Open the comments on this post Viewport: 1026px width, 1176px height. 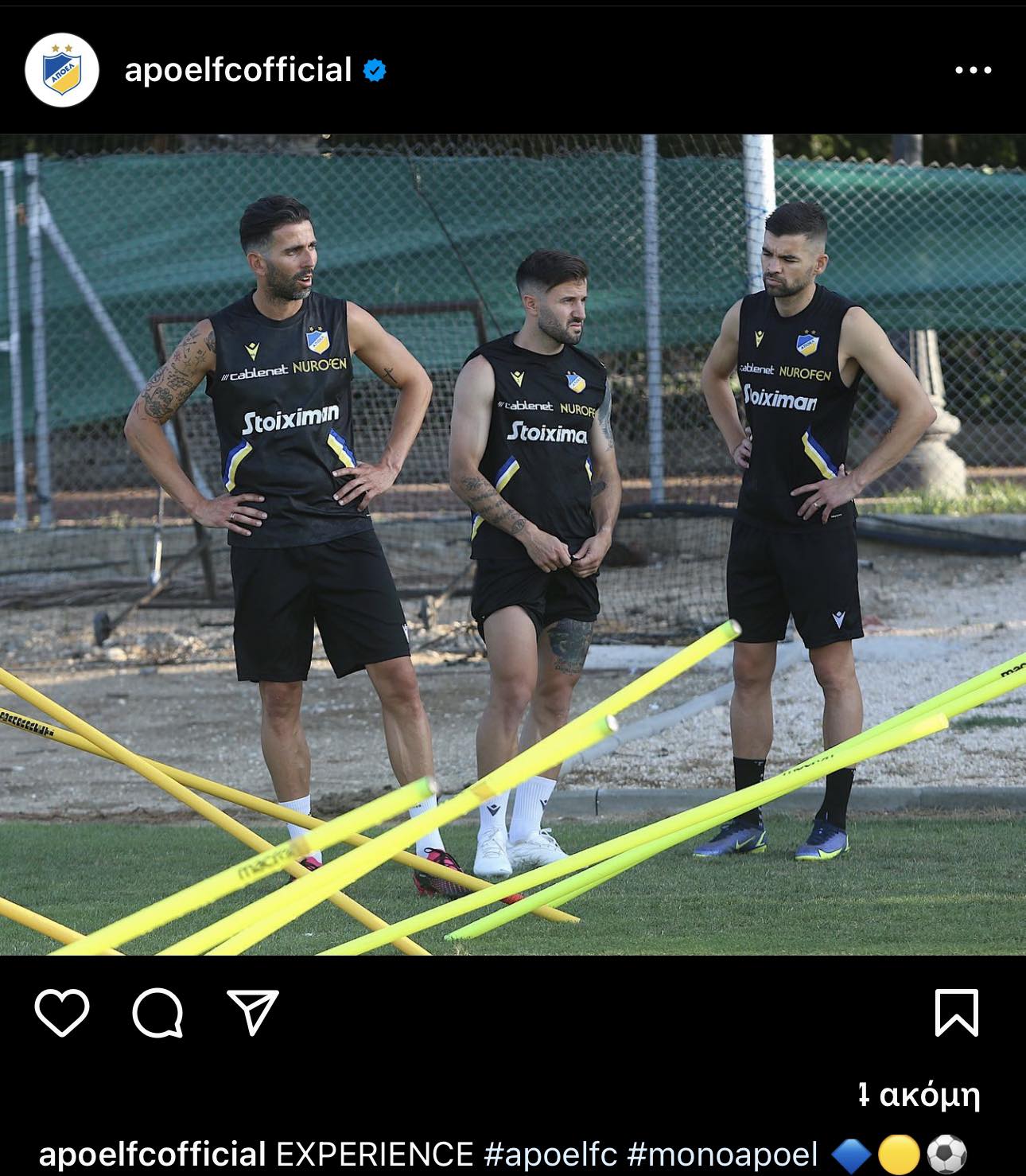coord(157,1013)
